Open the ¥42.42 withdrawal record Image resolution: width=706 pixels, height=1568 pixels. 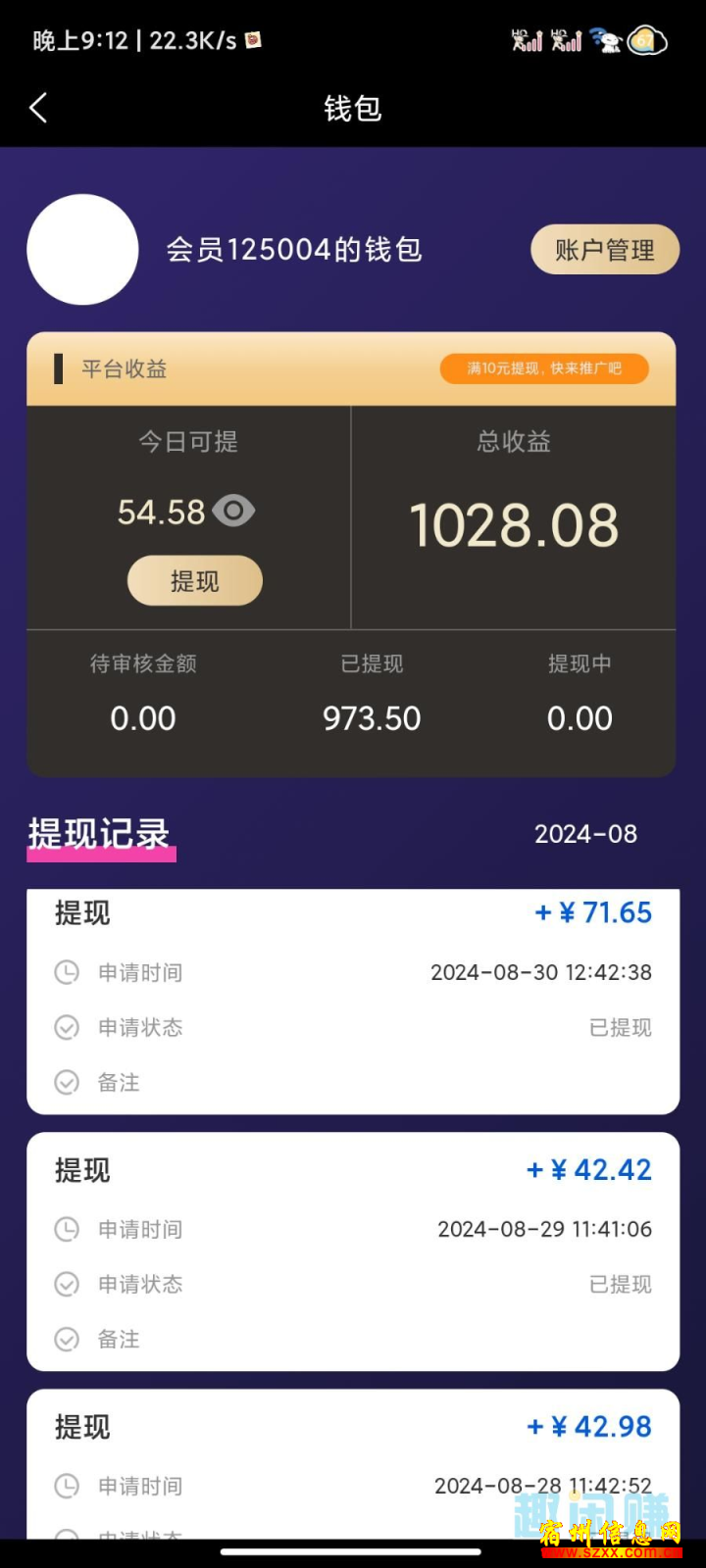point(353,1250)
